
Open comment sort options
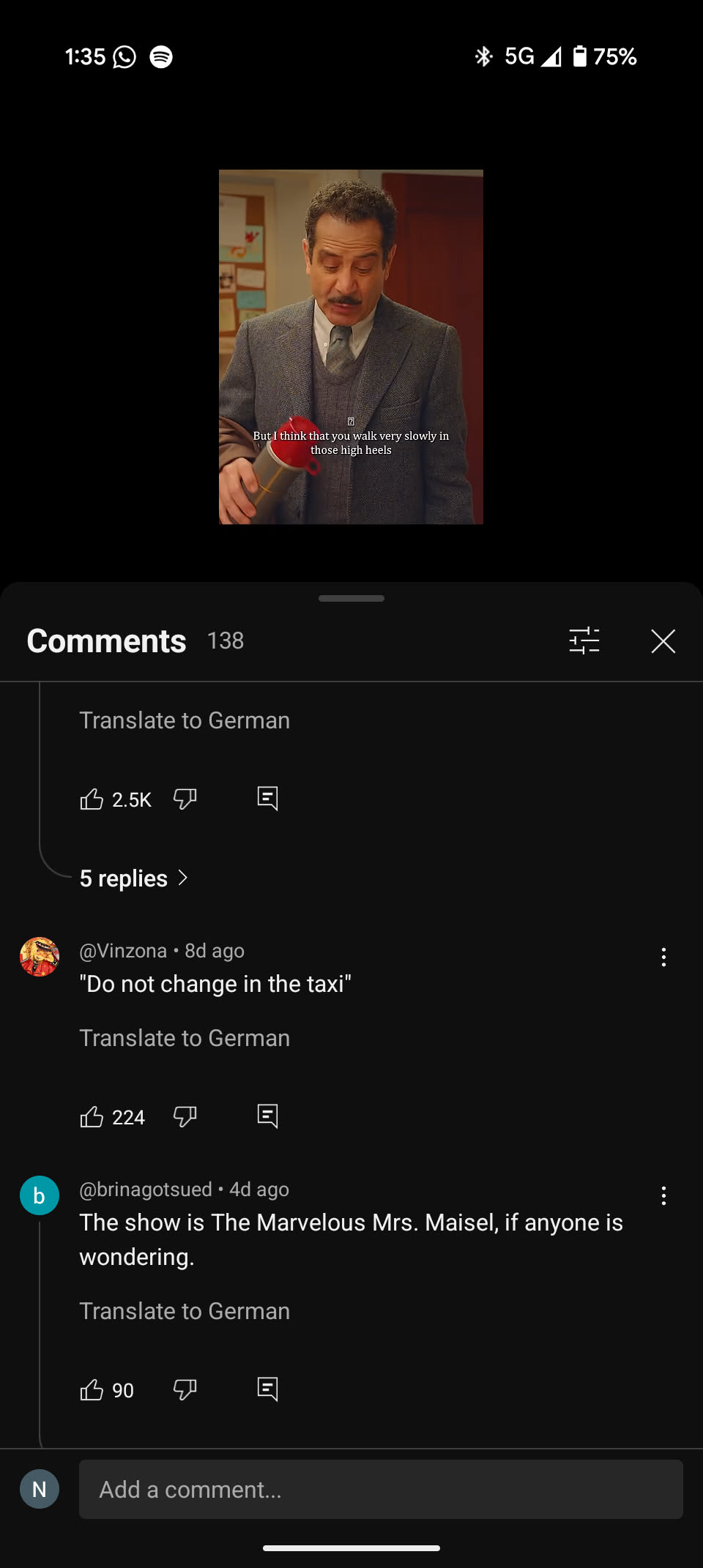coord(584,641)
